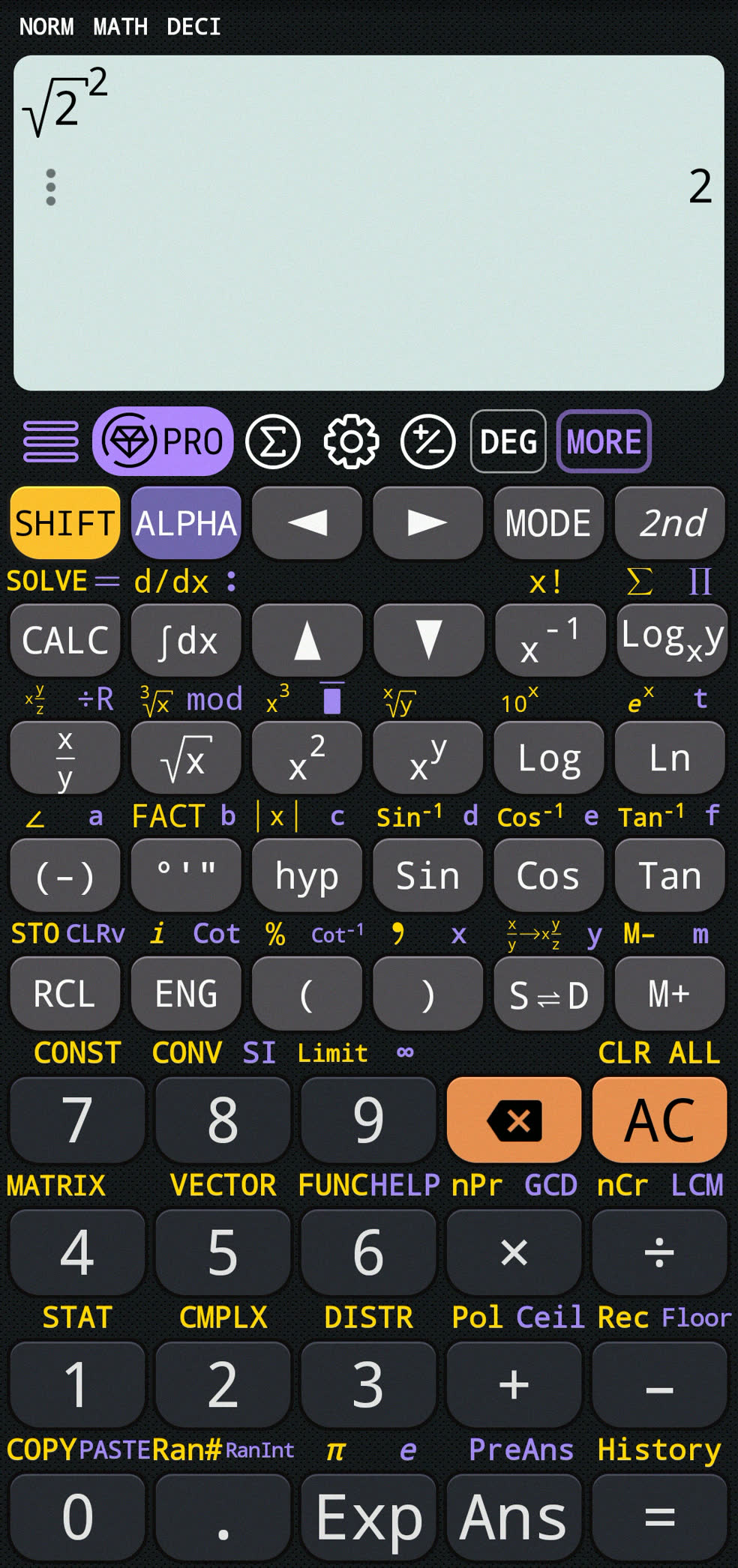Open the hamburger menu icon
The height and width of the screenshot is (1568, 738).
(x=50, y=441)
